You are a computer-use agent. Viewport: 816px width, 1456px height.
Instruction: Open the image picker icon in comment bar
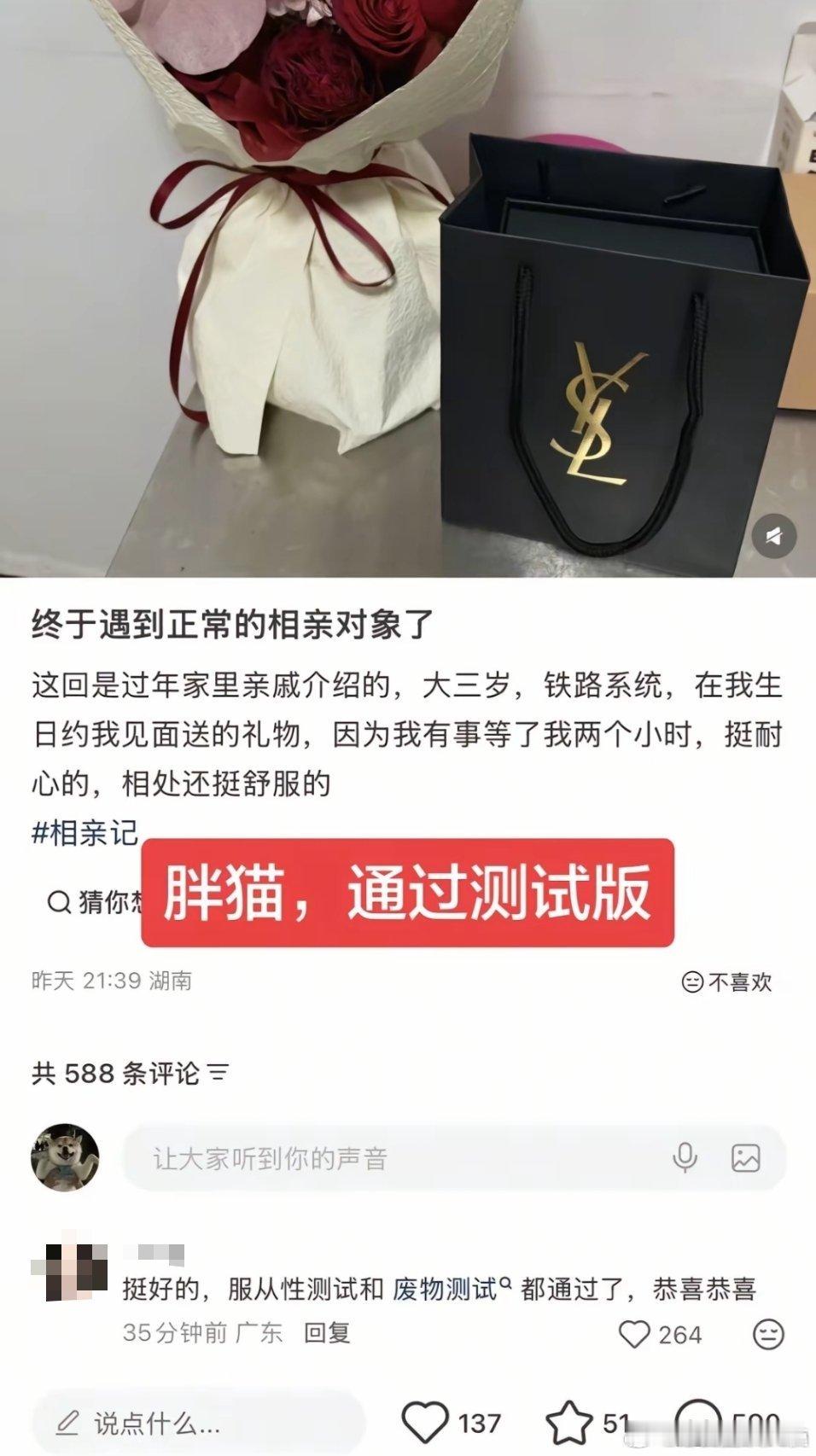click(747, 1158)
